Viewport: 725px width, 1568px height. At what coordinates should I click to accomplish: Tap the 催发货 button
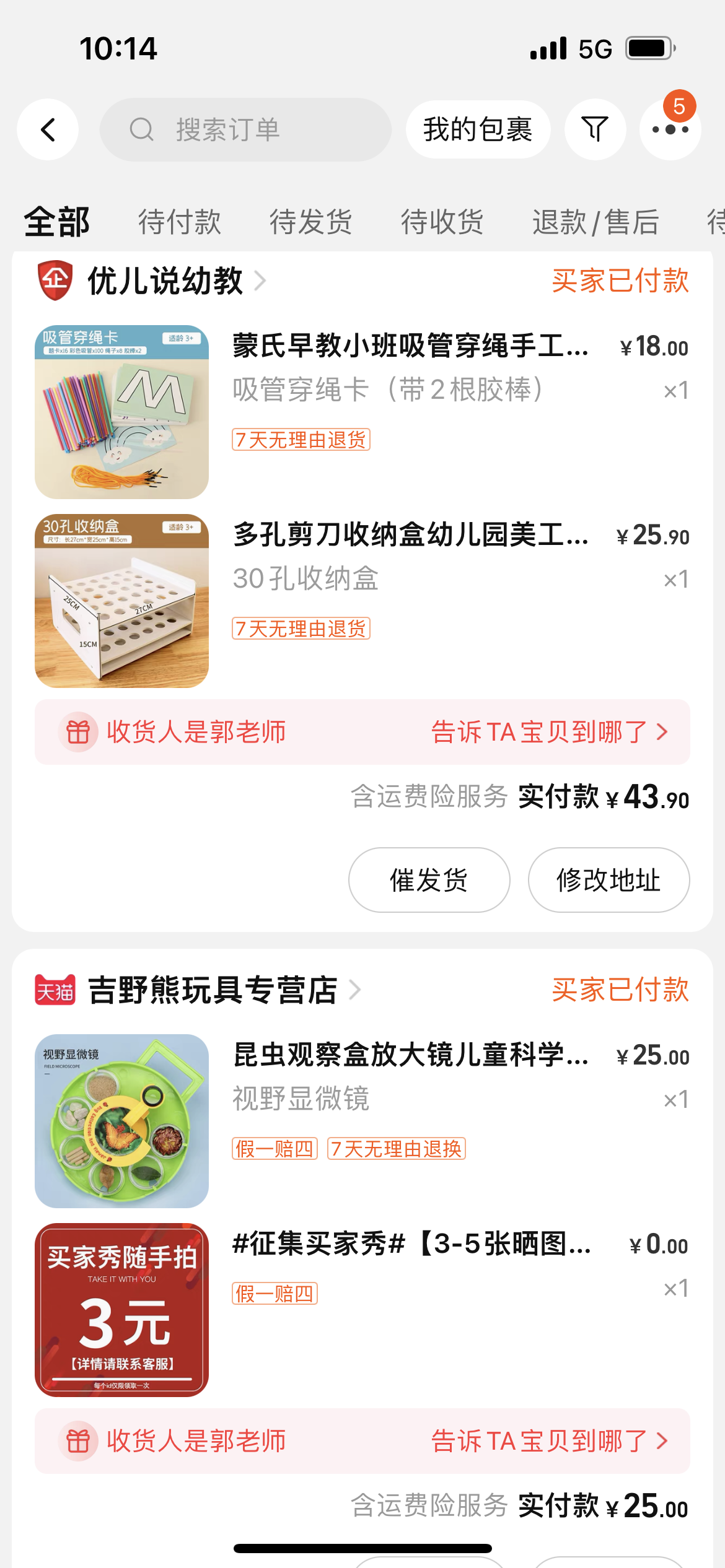(x=429, y=880)
